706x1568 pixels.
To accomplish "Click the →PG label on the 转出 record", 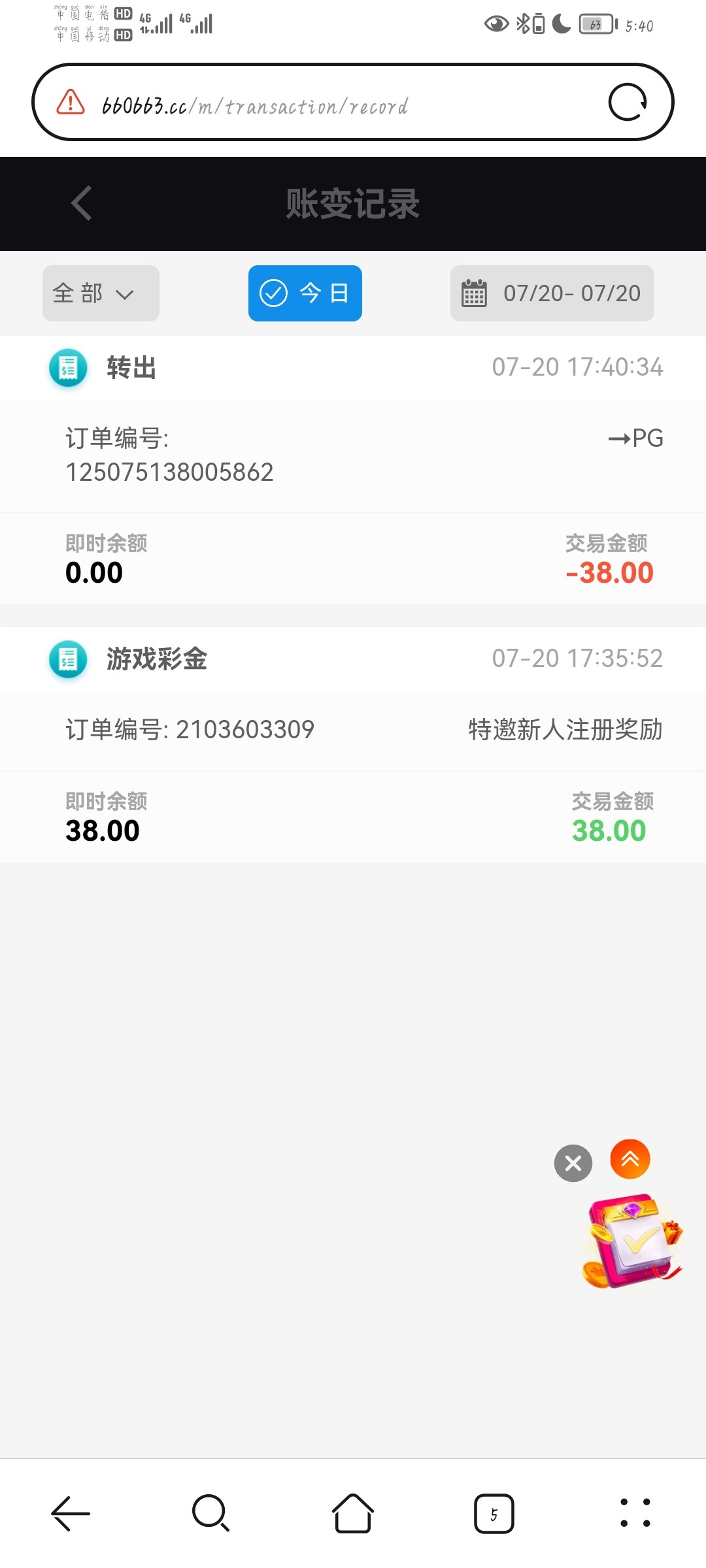I will tap(635, 438).
